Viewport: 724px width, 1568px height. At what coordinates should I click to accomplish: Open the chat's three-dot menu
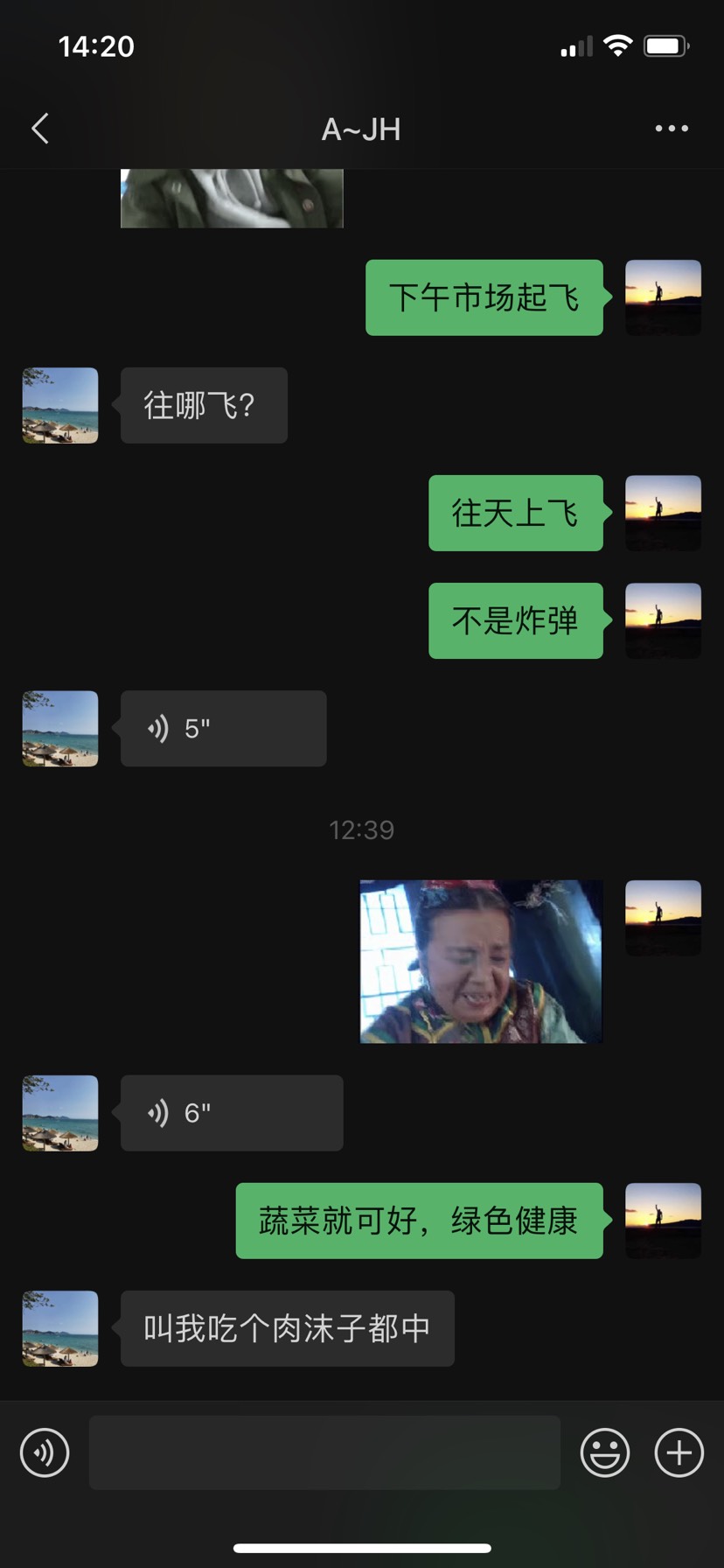click(671, 129)
